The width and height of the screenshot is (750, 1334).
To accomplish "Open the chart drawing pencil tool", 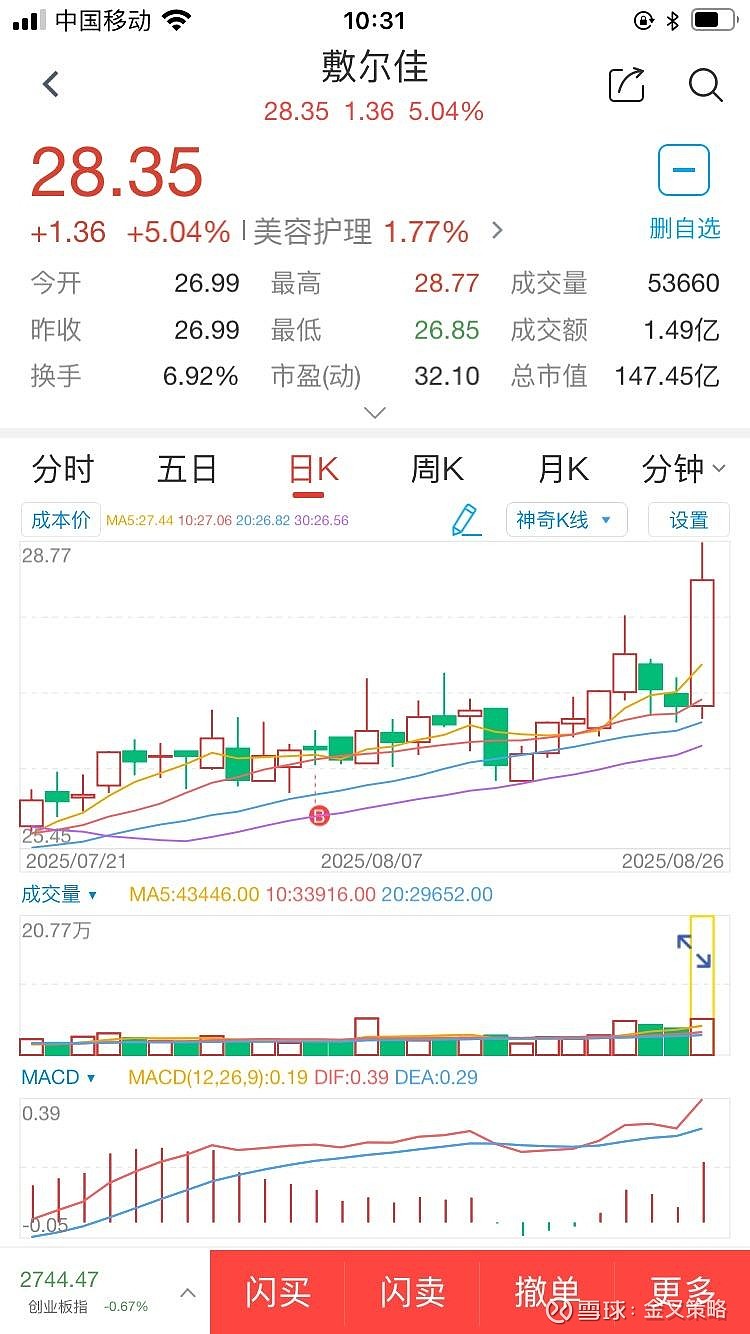I will click(465, 520).
